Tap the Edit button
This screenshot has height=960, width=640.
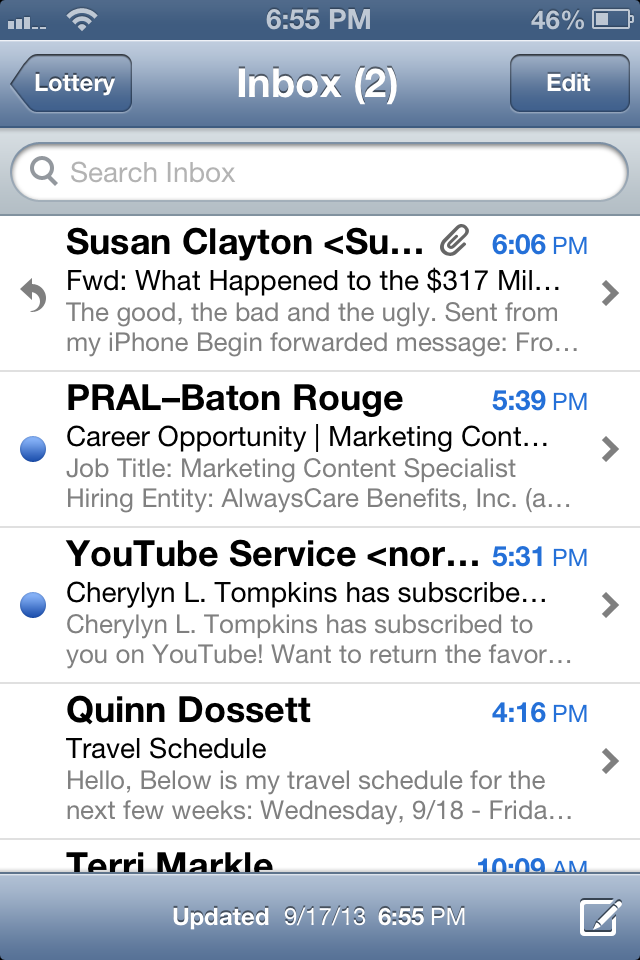pos(568,84)
